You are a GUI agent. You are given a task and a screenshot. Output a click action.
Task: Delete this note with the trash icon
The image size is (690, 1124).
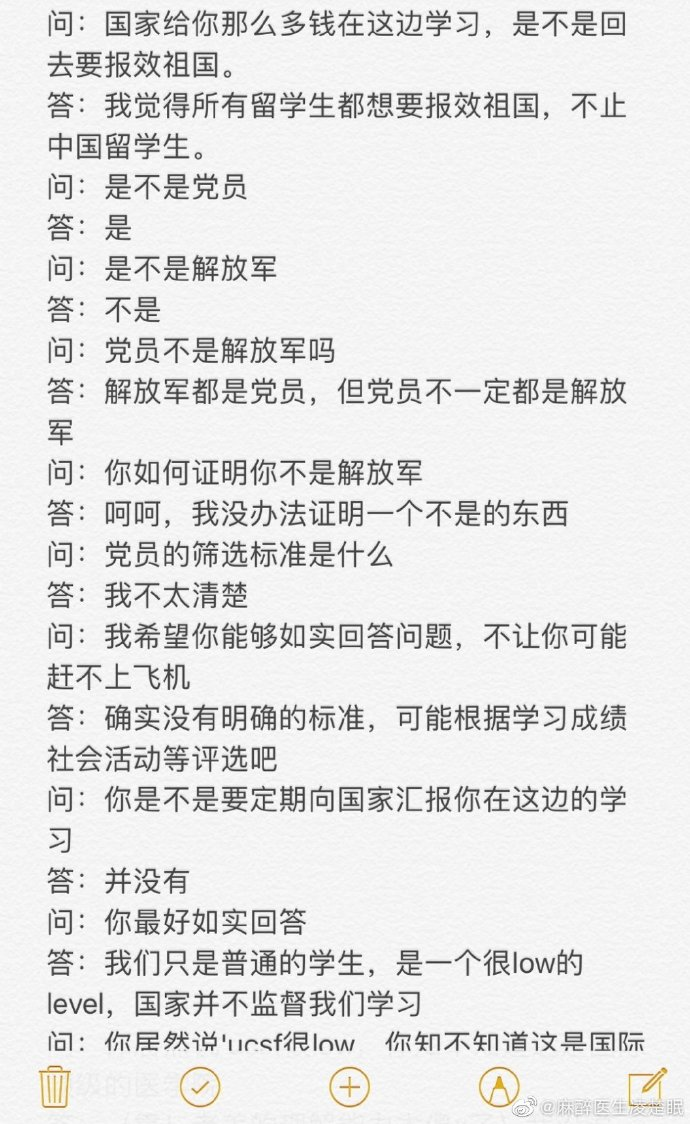pyautogui.click(x=54, y=1087)
